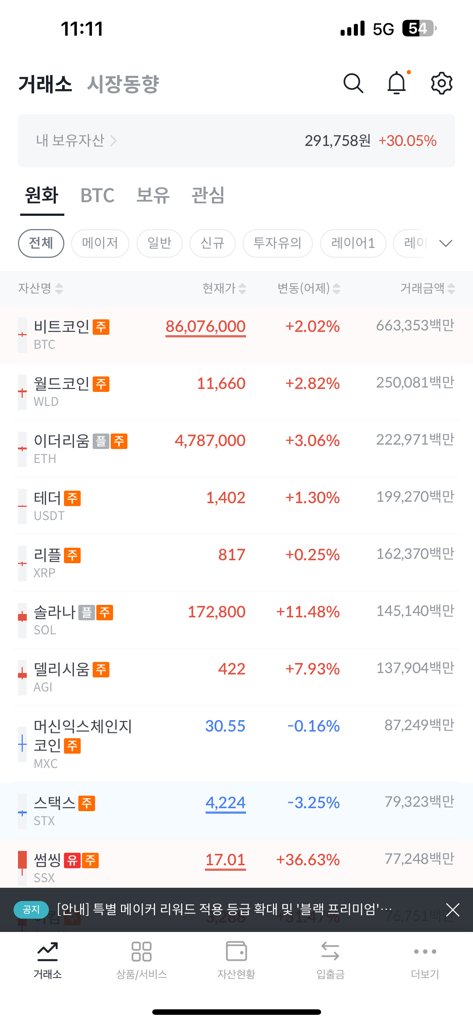Dismiss the 공지 notice banner
The height and width of the screenshot is (1024, 473).
pyautogui.click(x=452, y=910)
